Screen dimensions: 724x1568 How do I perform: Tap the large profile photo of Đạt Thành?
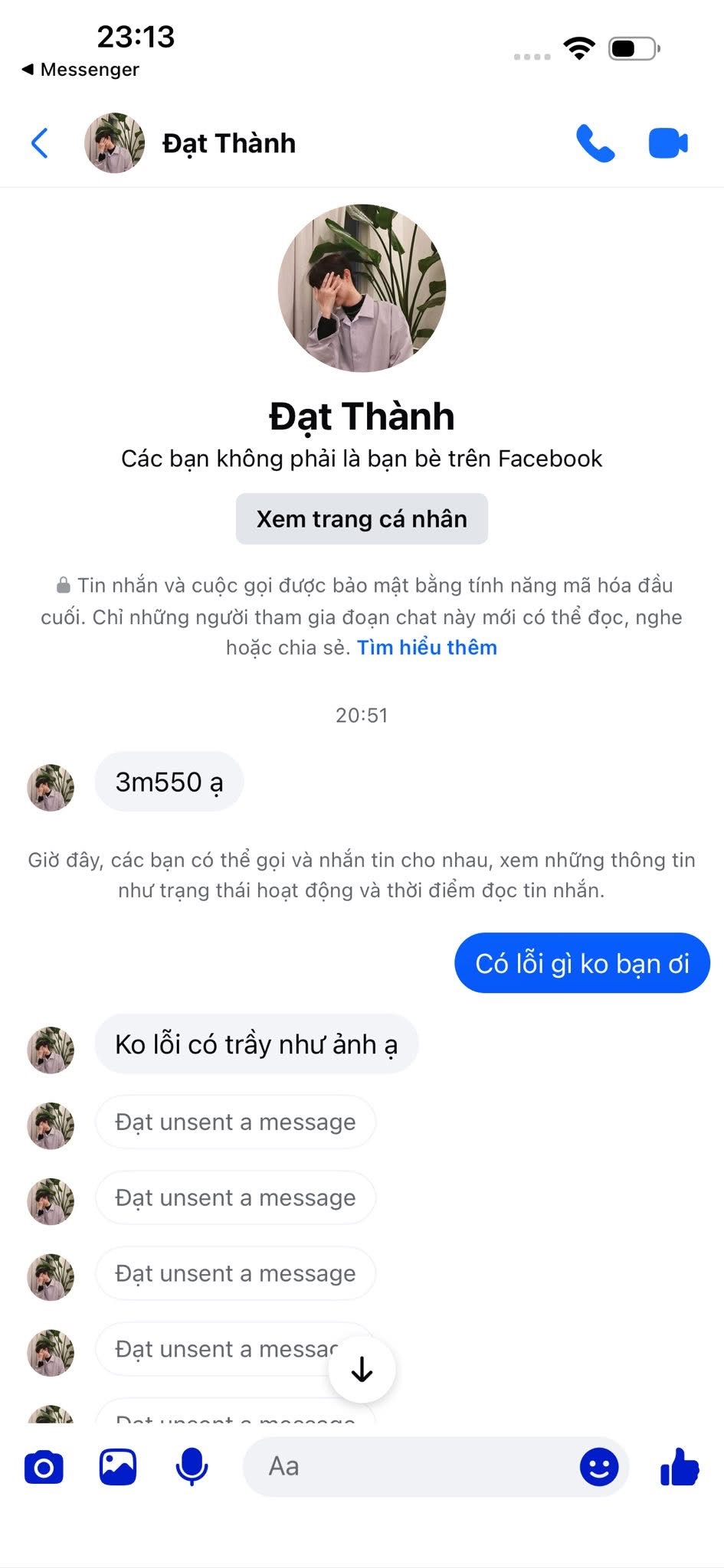point(362,288)
